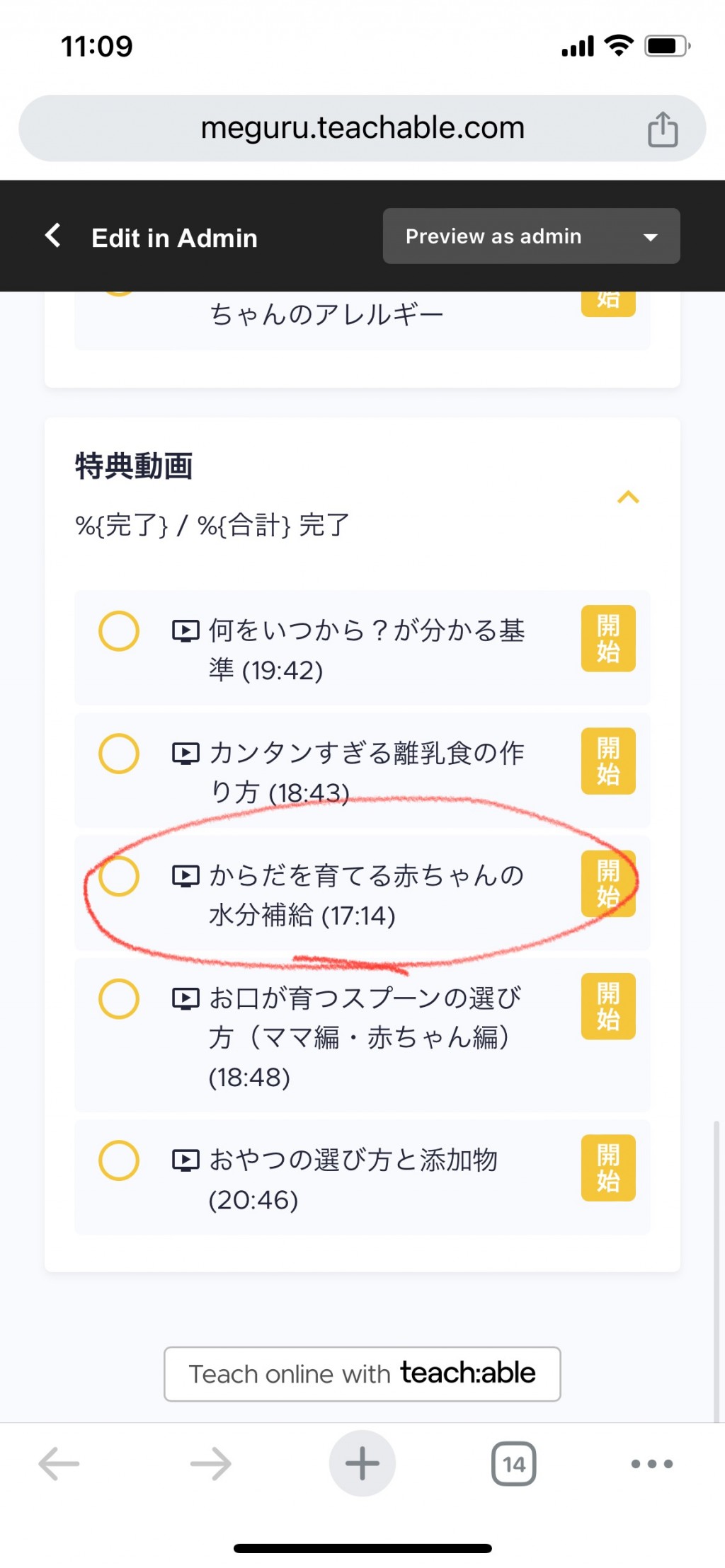Go back in browser history
Screen dimensions: 725x1568
(x=59, y=1463)
